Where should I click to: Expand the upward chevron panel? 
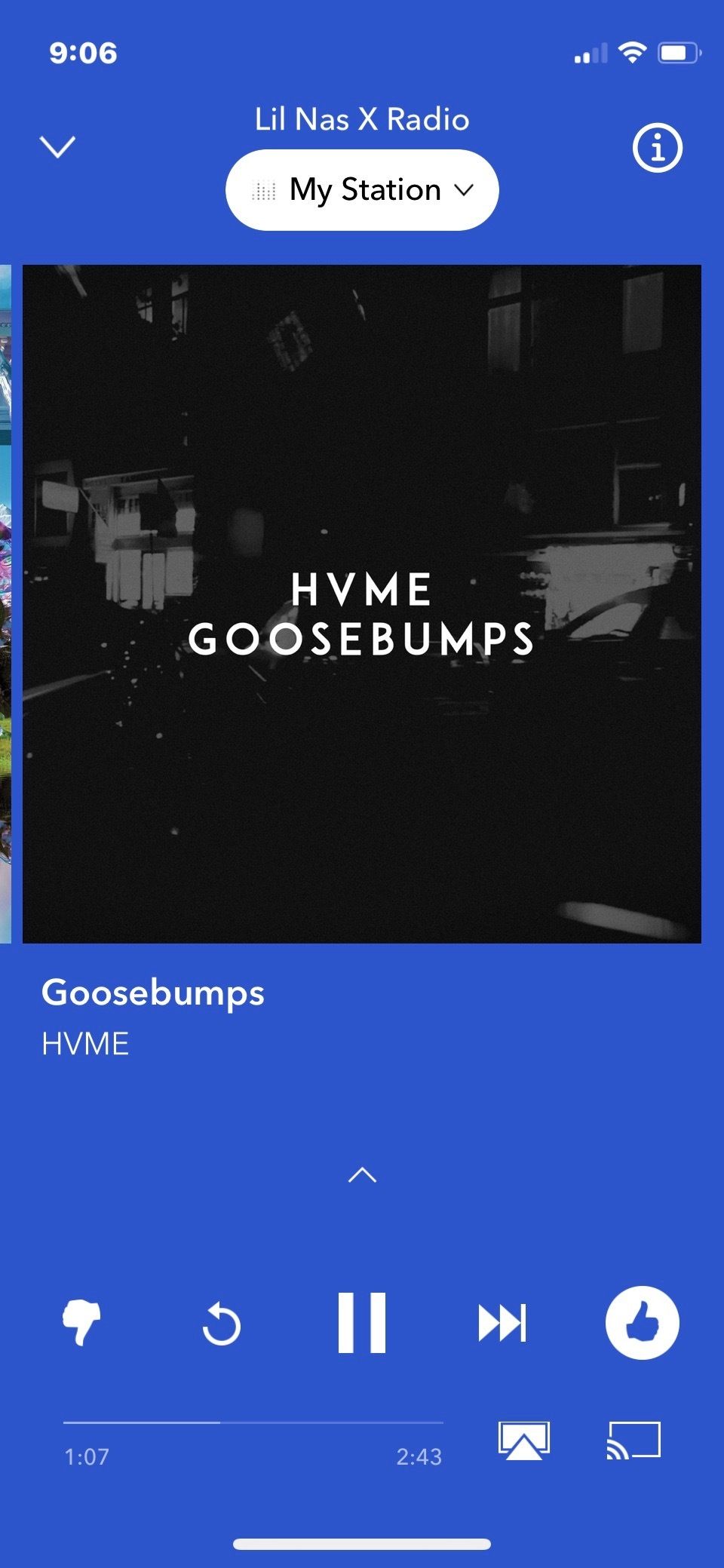362,1174
